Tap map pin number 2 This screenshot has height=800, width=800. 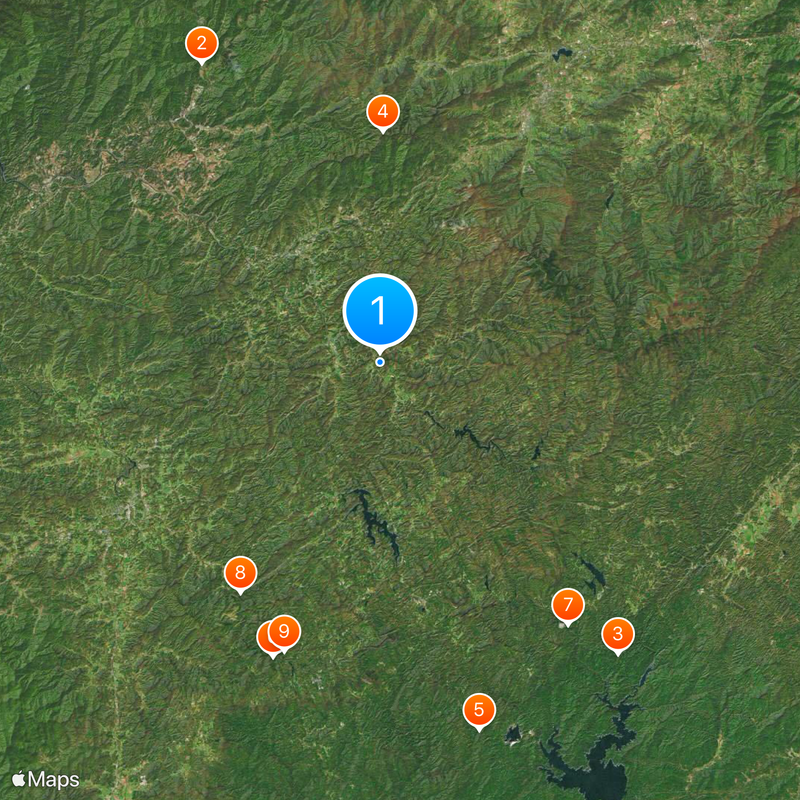coord(202,43)
